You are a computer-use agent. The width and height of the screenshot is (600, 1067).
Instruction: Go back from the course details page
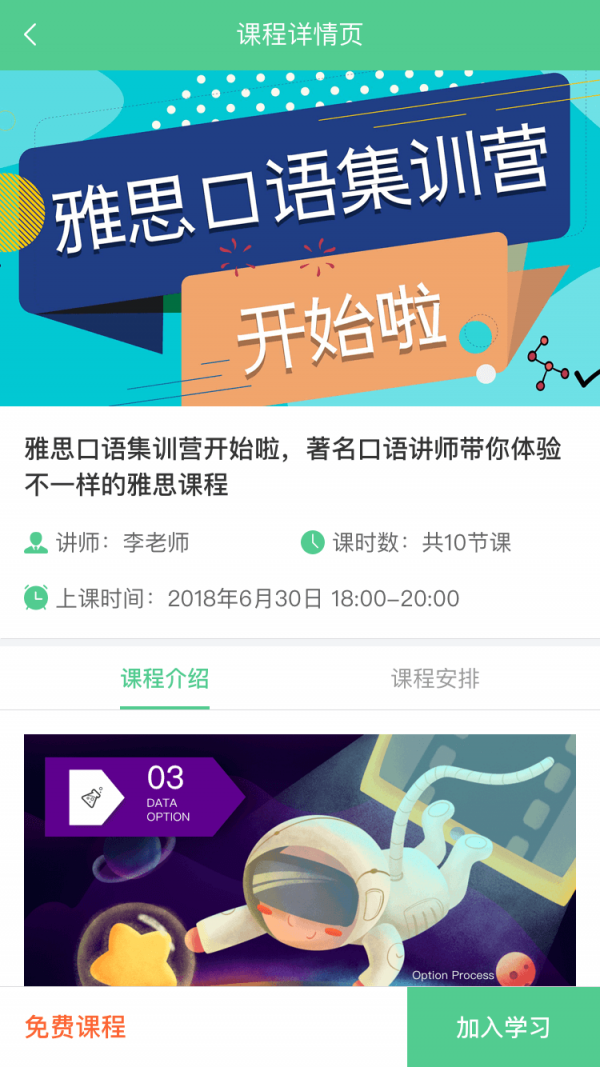pos(30,35)
